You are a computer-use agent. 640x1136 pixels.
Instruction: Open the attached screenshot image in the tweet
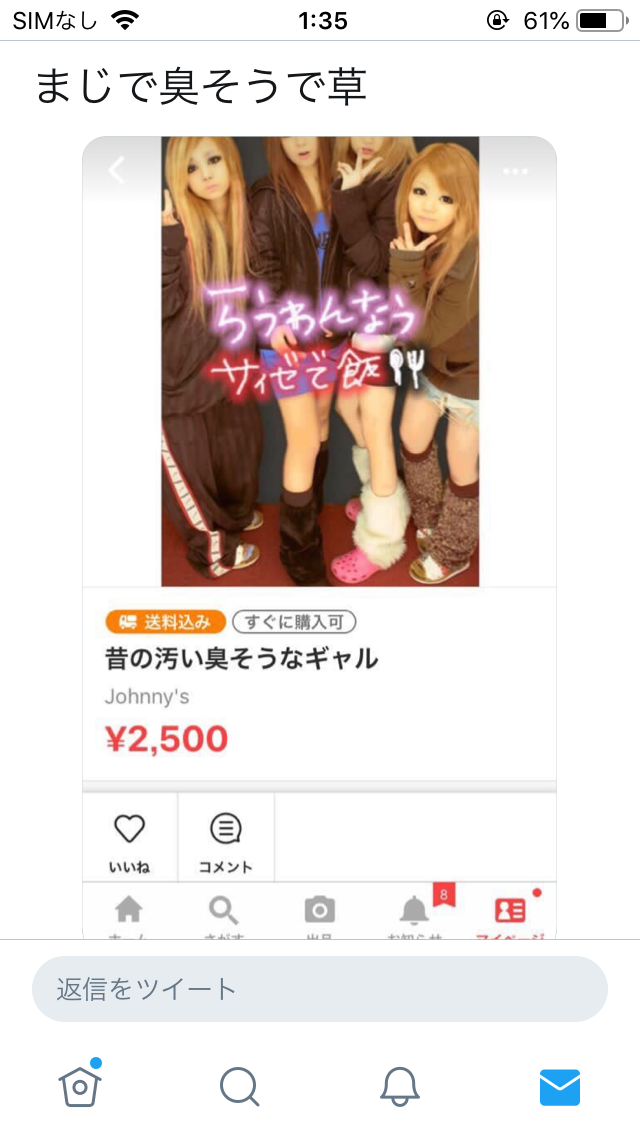pyautogui.click(x=319, y=538)
